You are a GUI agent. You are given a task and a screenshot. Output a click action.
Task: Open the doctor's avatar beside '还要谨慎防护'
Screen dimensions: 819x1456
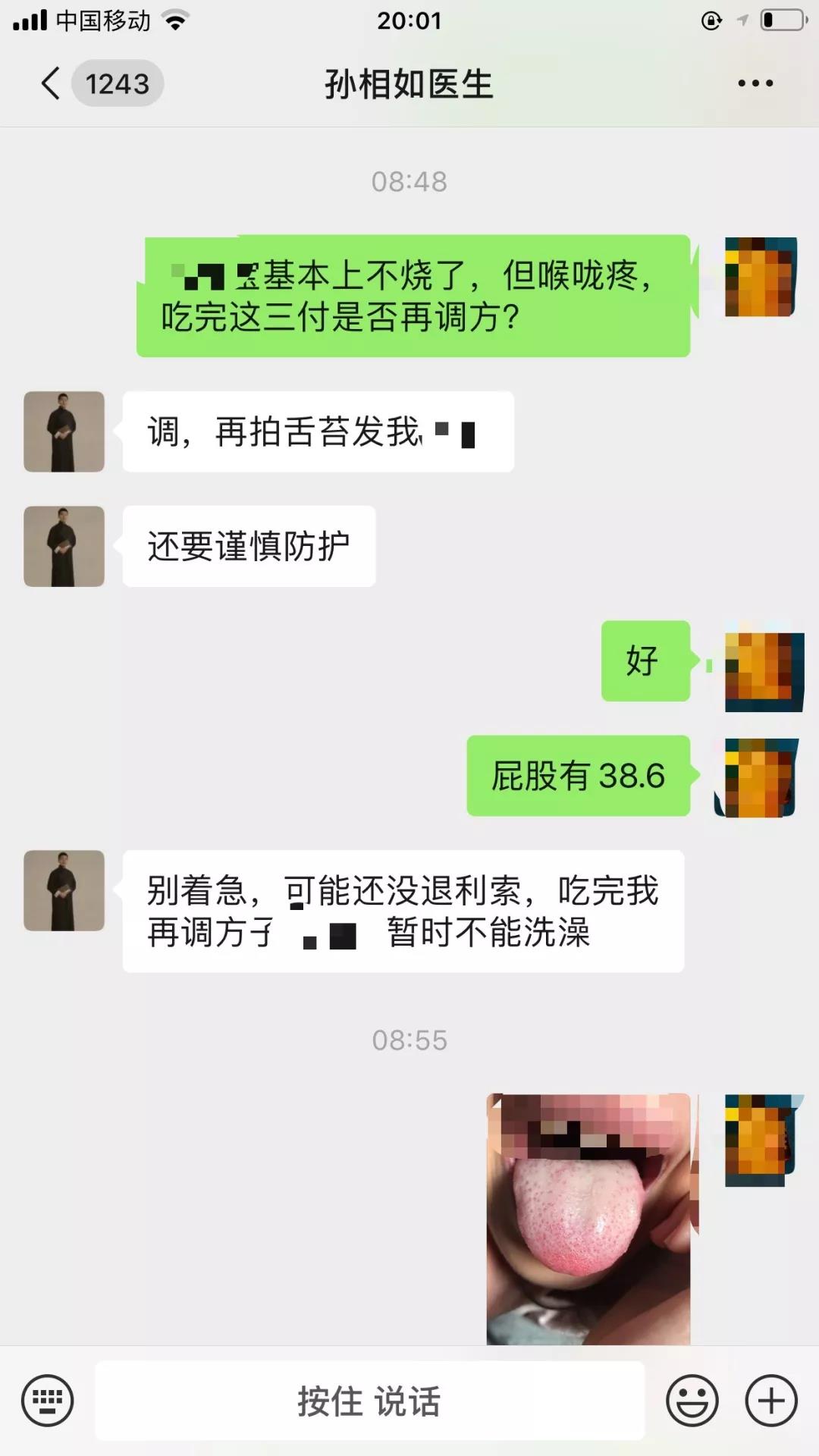coord(64,546)
